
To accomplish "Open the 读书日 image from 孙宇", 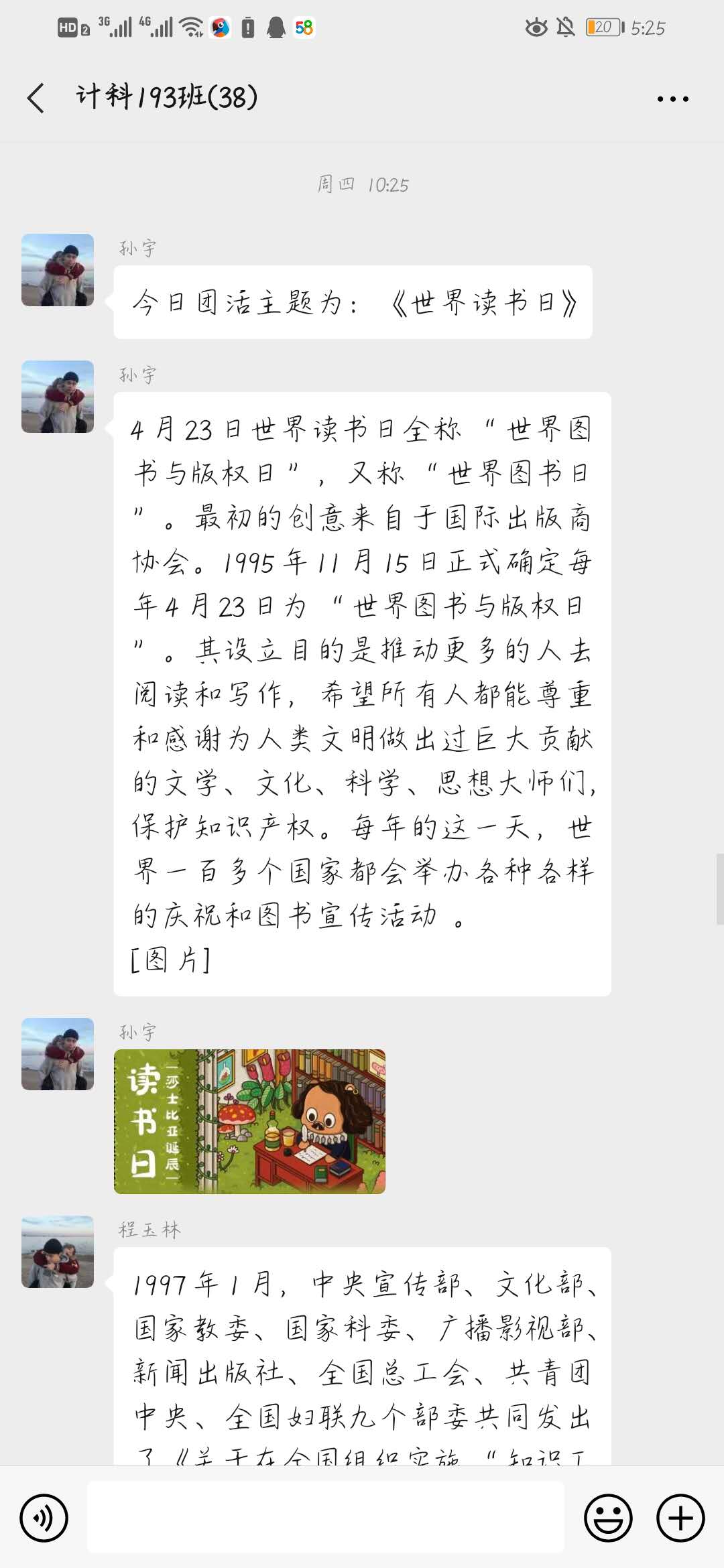I will coord(249,1121).
